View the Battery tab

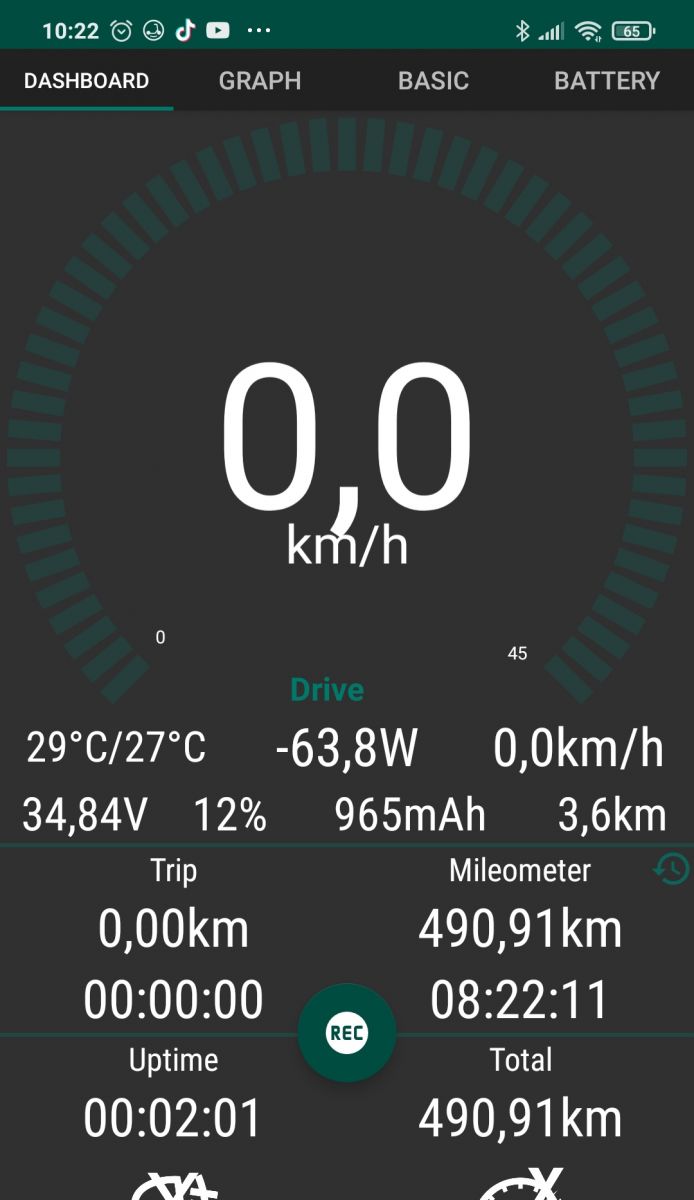[607, 81]
